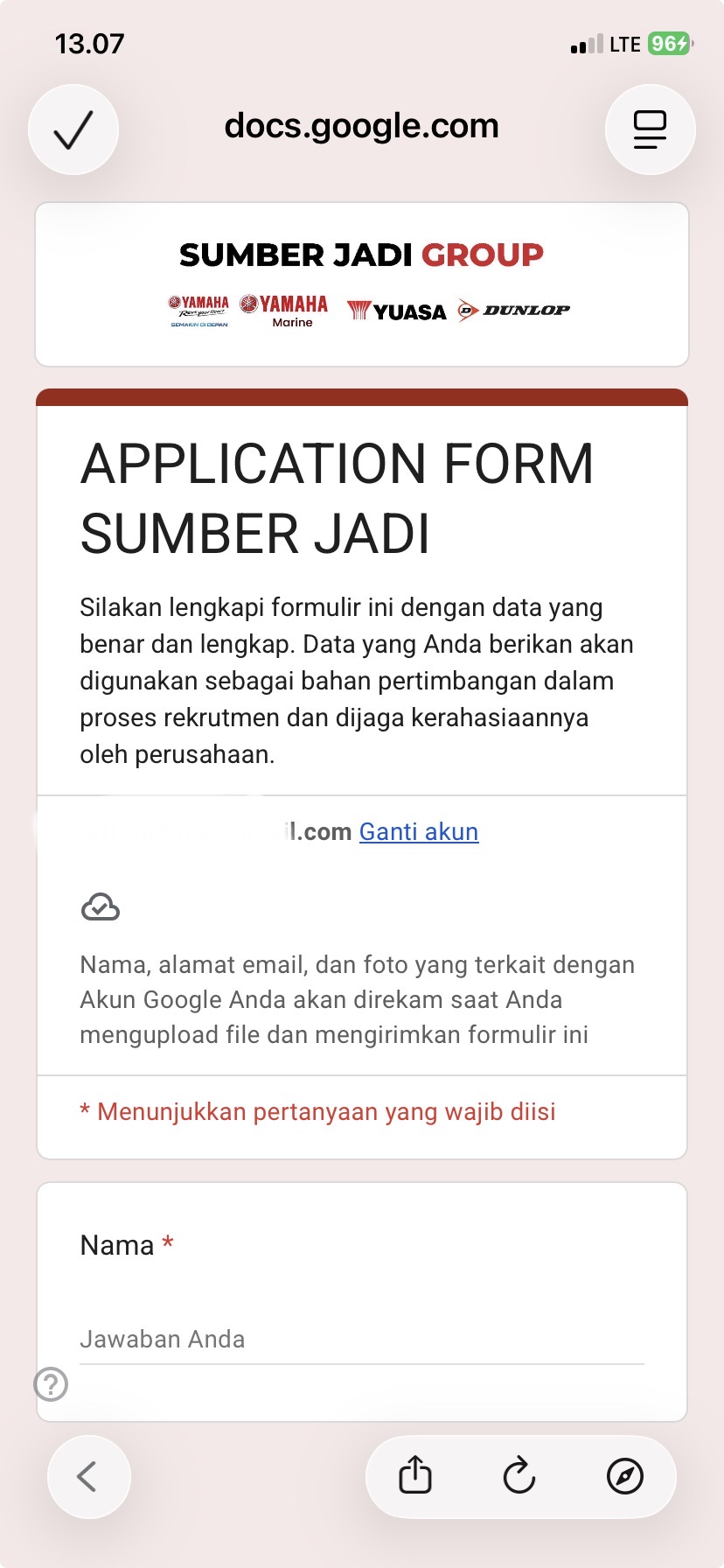Tap the docs.google.com address bar

361,127
